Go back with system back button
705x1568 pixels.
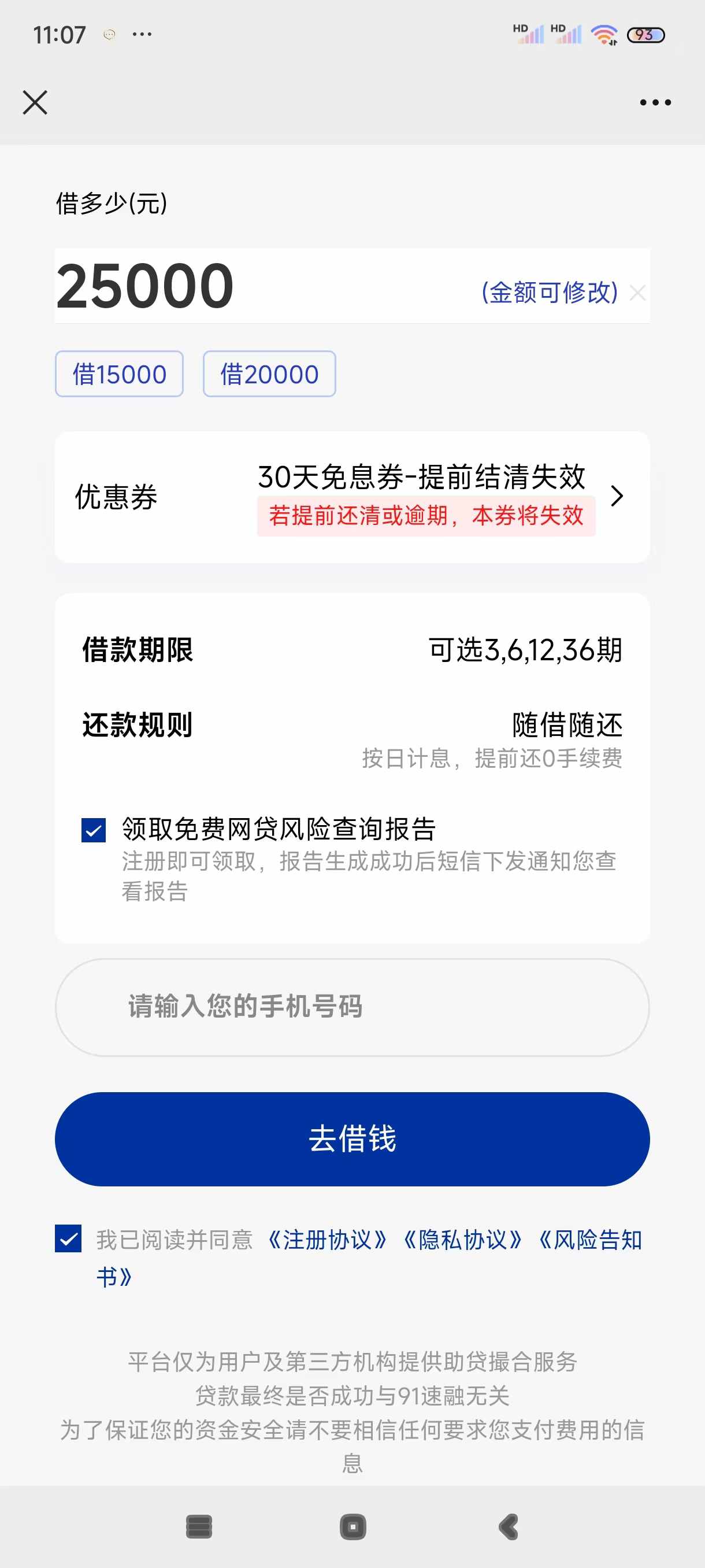pyautogui.click(x=509, y=1526)
